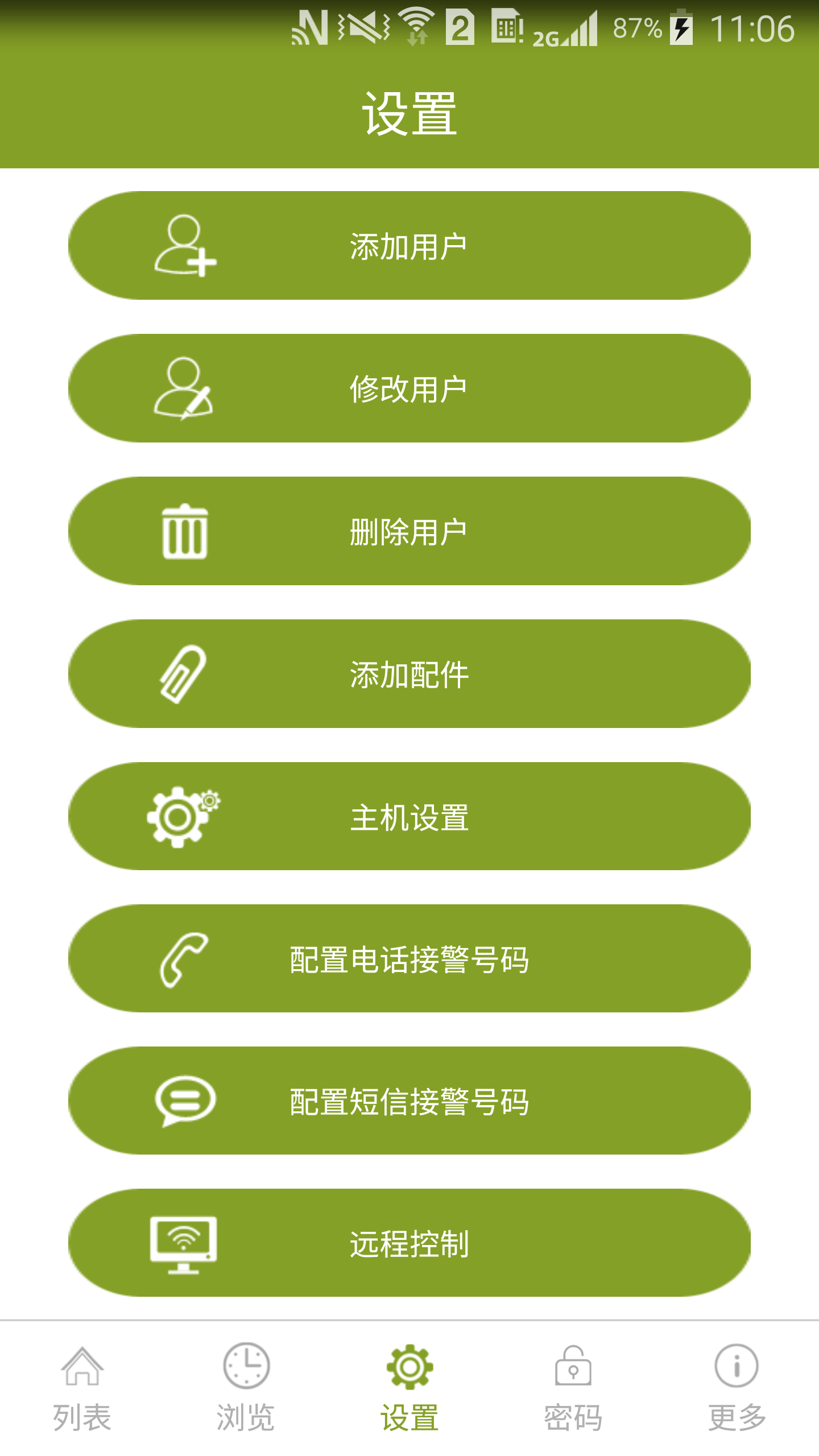The image size is (819, 1456).
Task: Open 主机设置 host settings
Action: pyautogui.click(x=409, y=817)
